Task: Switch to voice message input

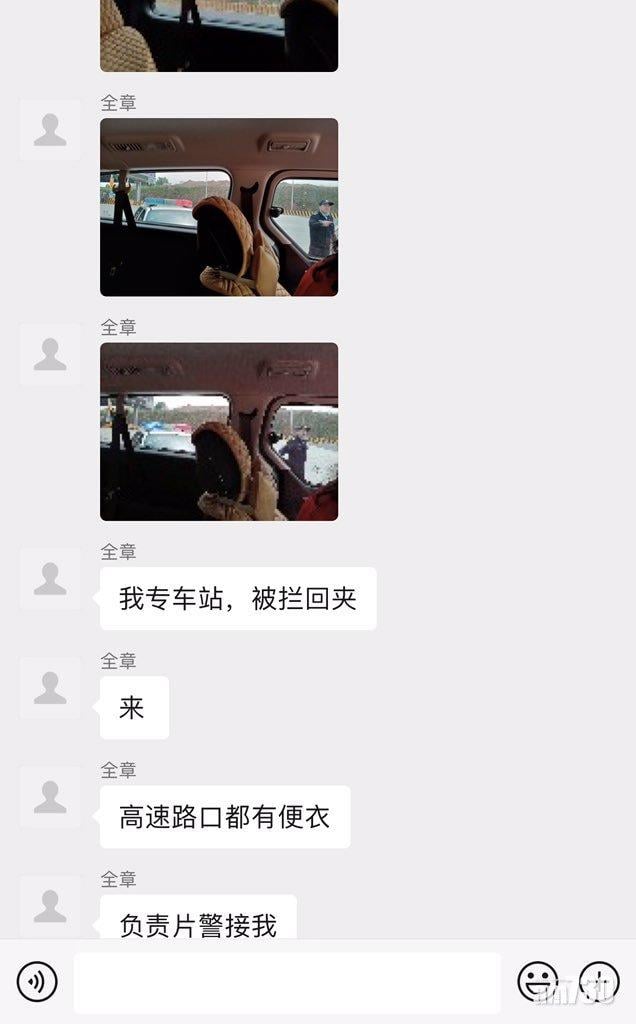Action: coord(37,982)
